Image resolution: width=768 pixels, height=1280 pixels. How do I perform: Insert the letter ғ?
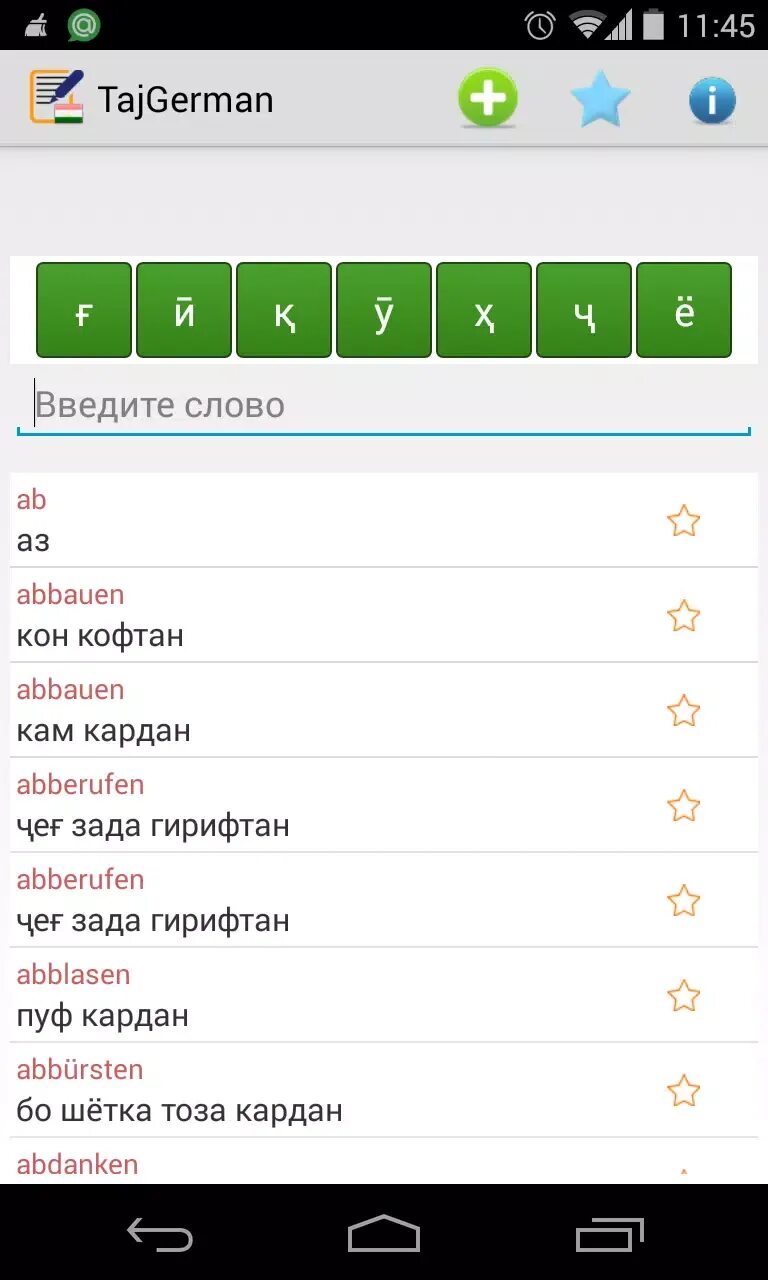tap(84, 310)
